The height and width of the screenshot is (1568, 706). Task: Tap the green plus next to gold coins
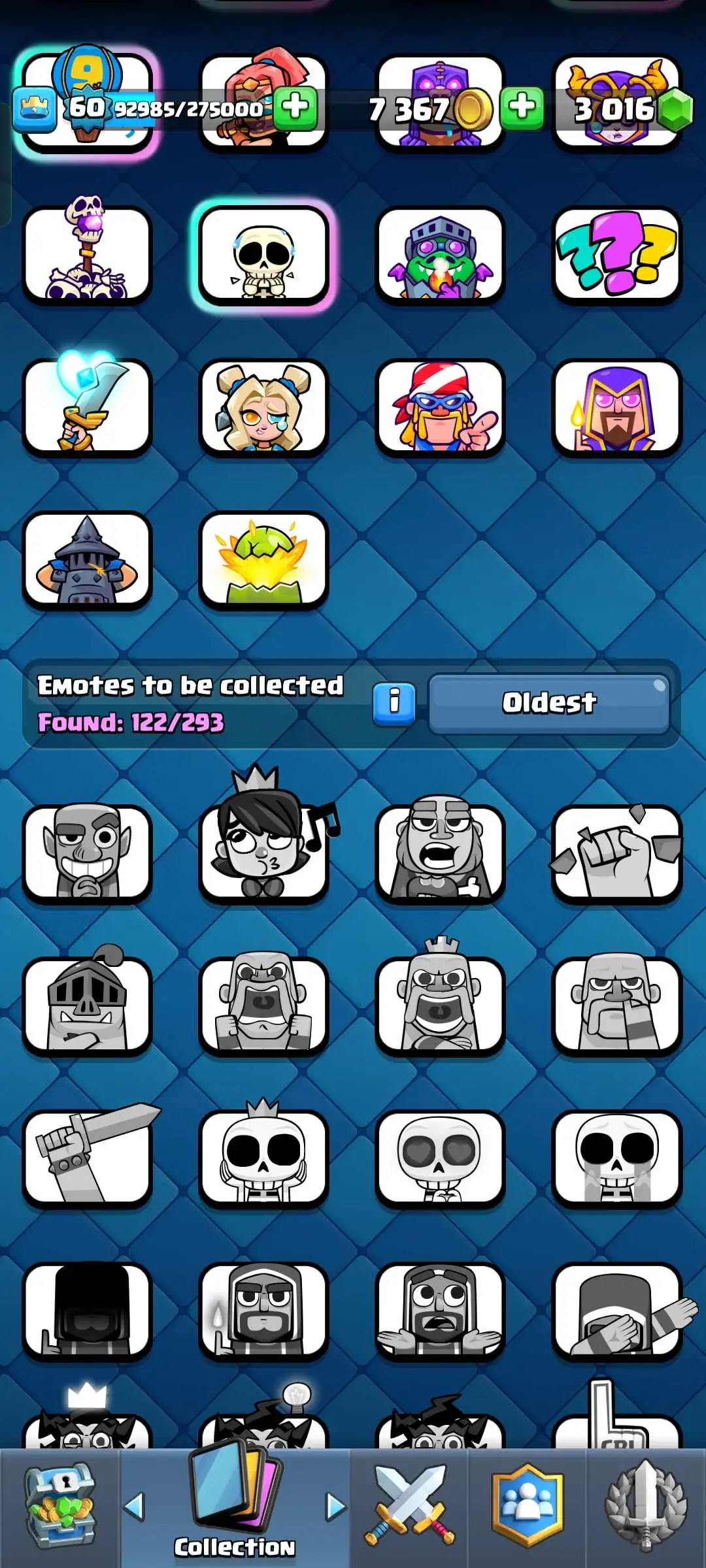[522, 108]
